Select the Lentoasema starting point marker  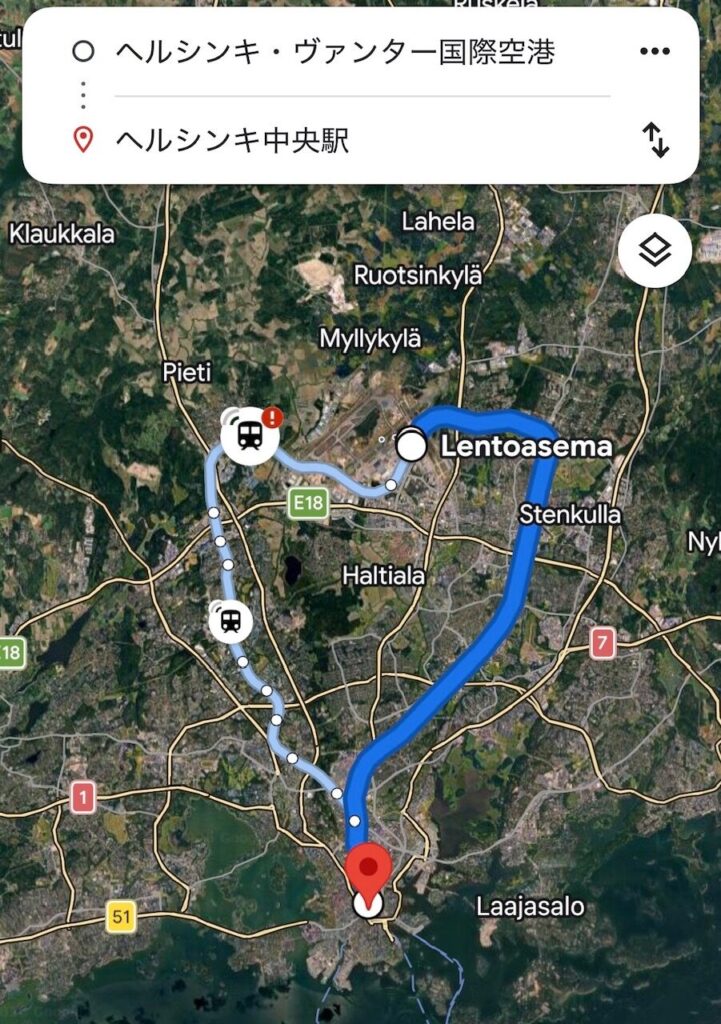click(411, 446)
